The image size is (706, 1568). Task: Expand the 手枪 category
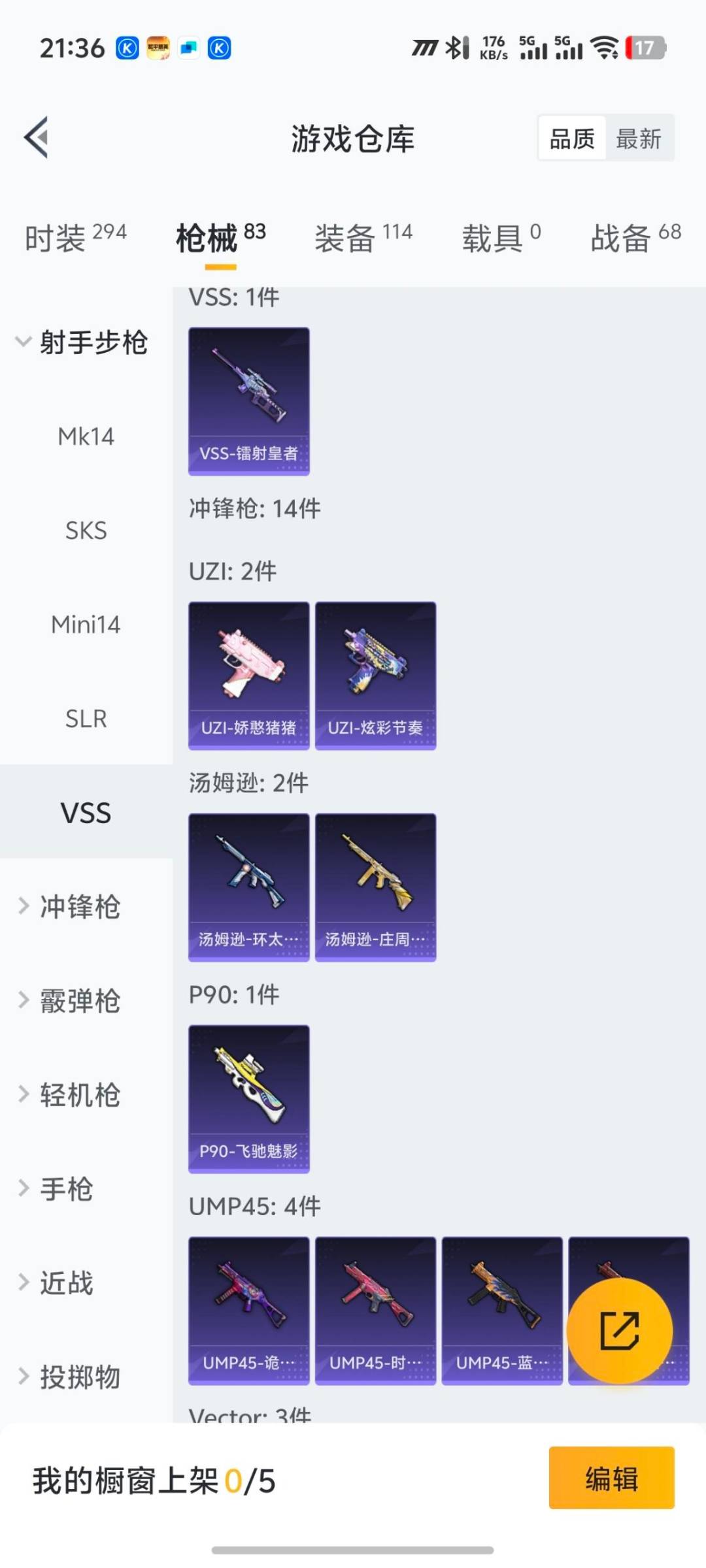(58, 1189)
